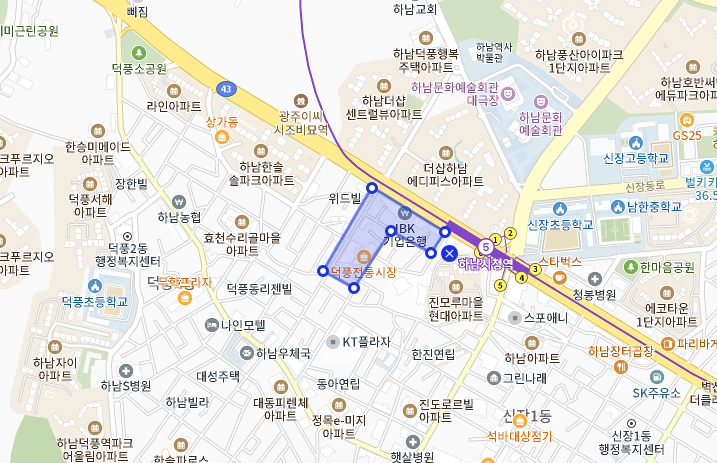Viewport: 717px width, 463px height.
Task: Open the IBK 기업은행 place marker
Action: 404,213
